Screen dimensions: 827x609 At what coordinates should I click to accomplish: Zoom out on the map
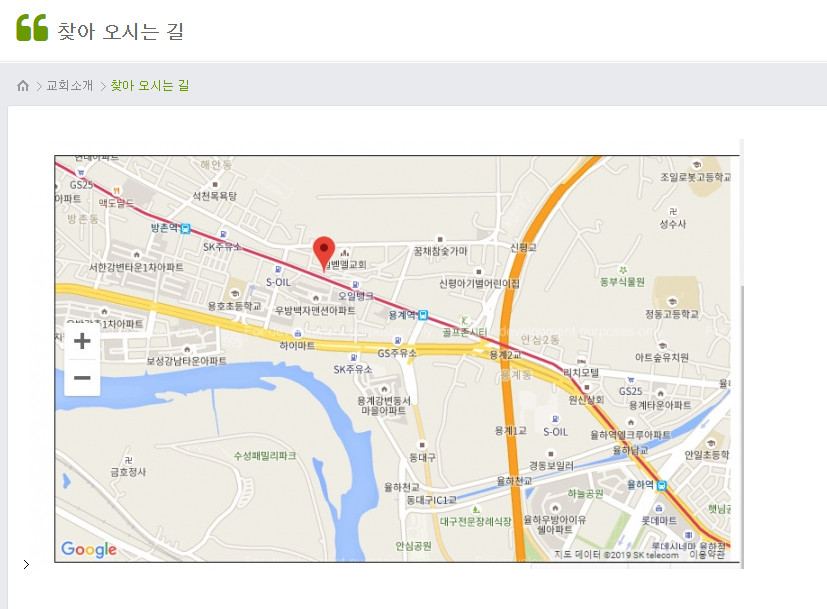pos(82,377)
